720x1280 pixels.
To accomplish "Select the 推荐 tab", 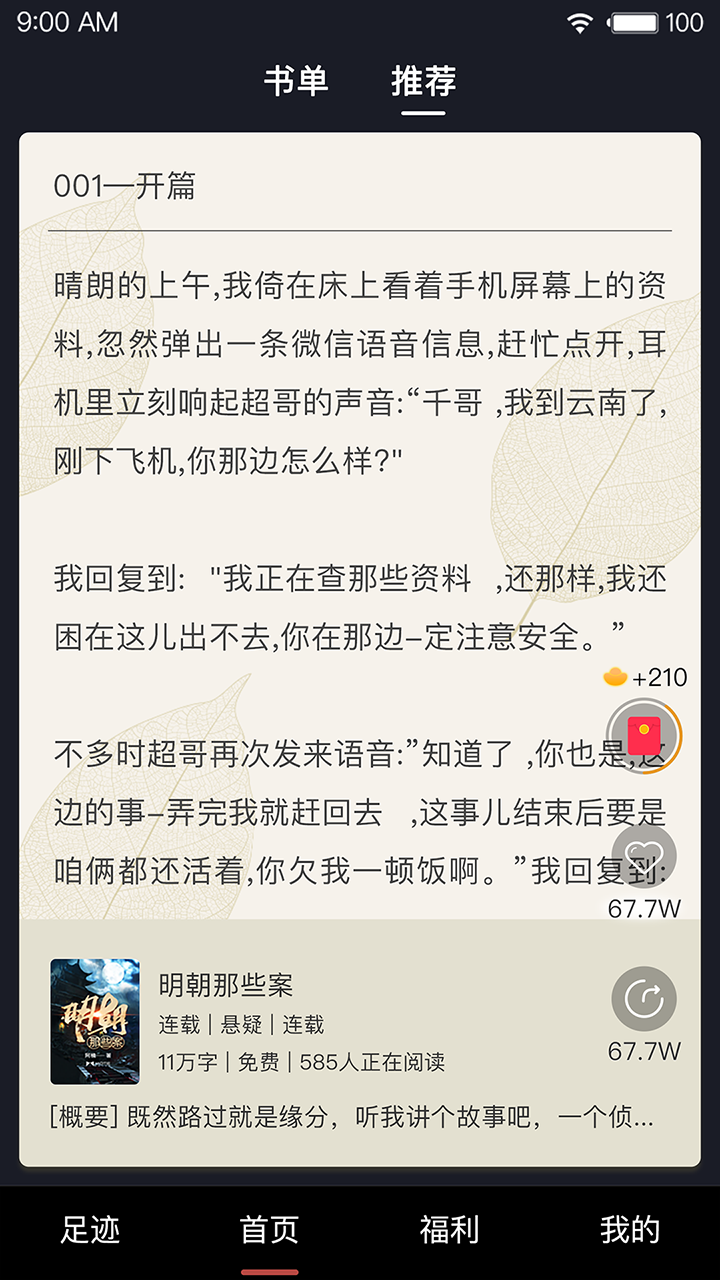I will pos(423,82).
